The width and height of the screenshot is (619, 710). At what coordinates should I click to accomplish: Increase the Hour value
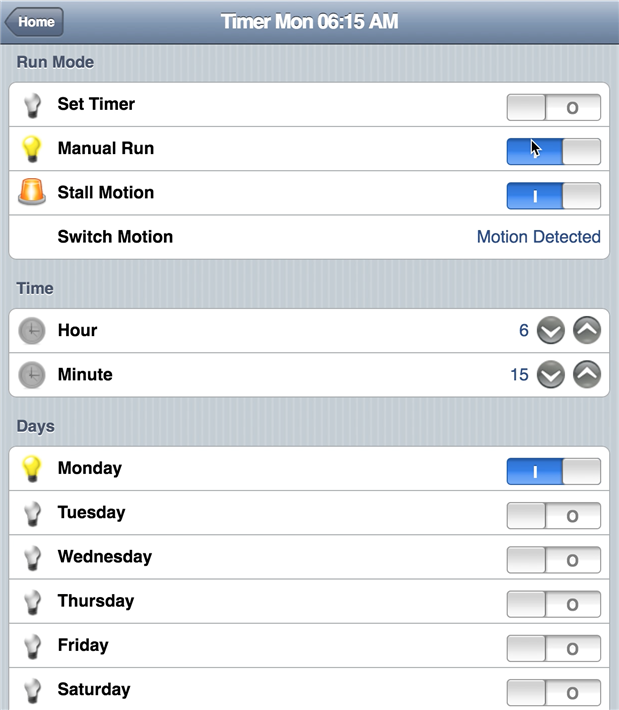coord(587,330)
